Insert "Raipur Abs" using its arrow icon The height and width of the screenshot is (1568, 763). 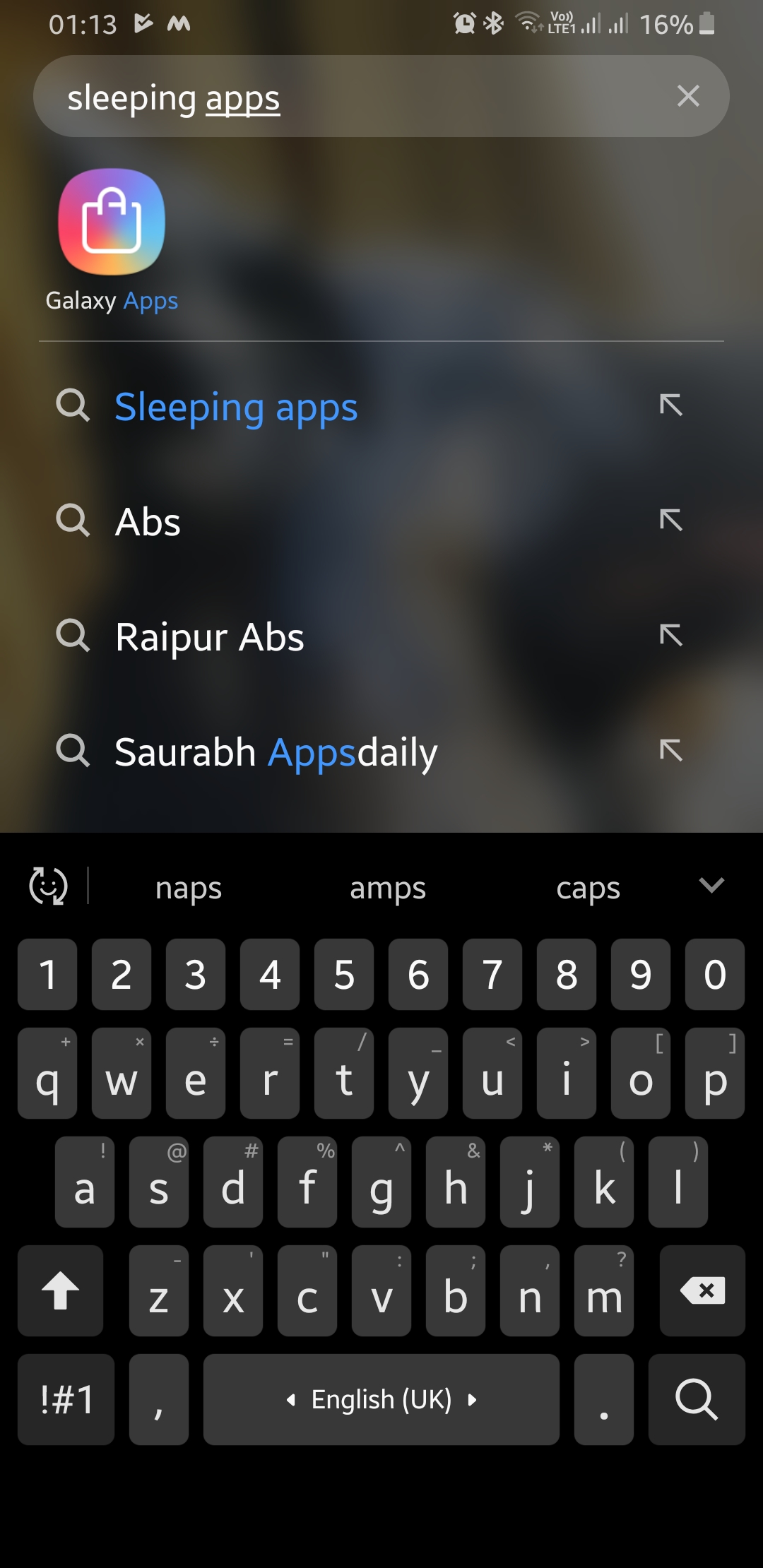click(670, 636)
